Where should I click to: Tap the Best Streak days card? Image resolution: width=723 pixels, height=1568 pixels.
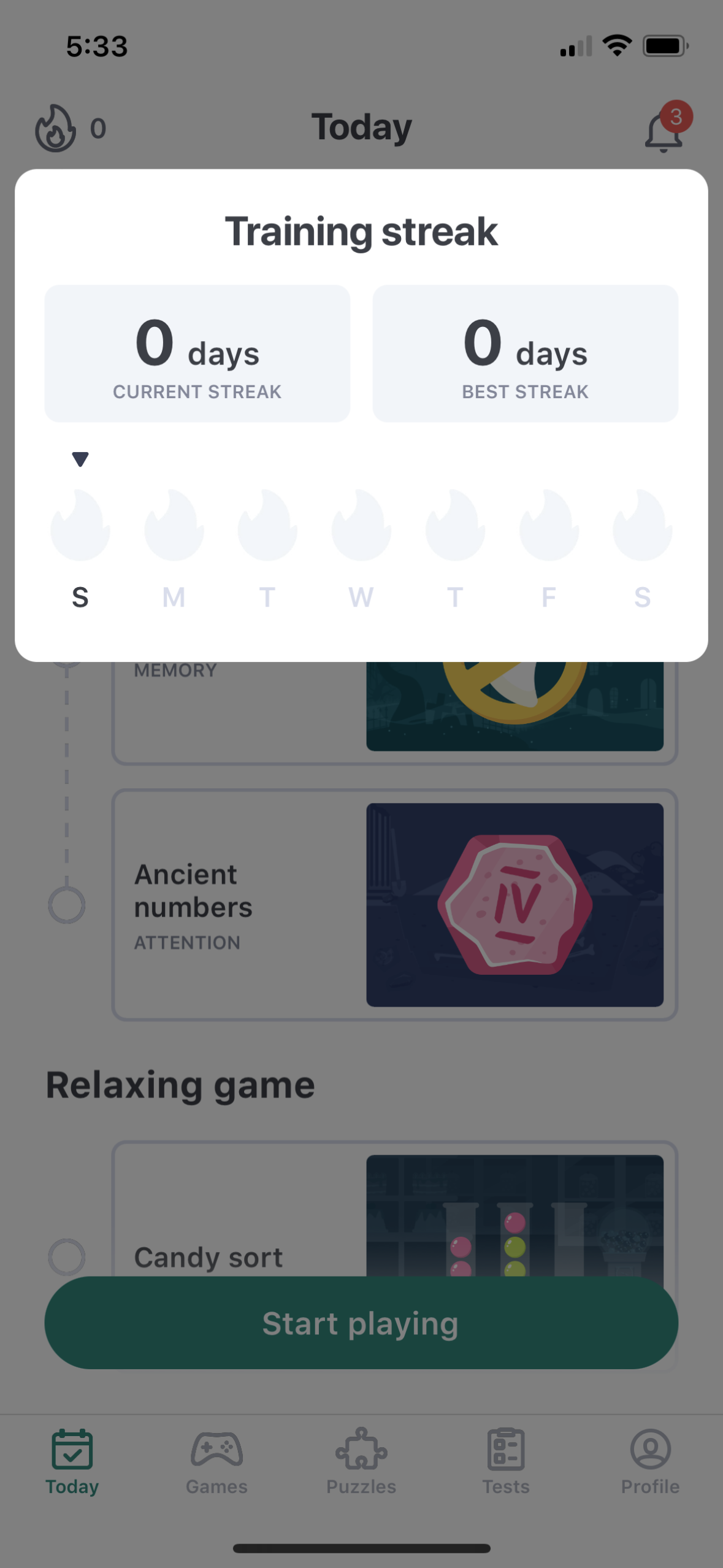pos(525,353)
